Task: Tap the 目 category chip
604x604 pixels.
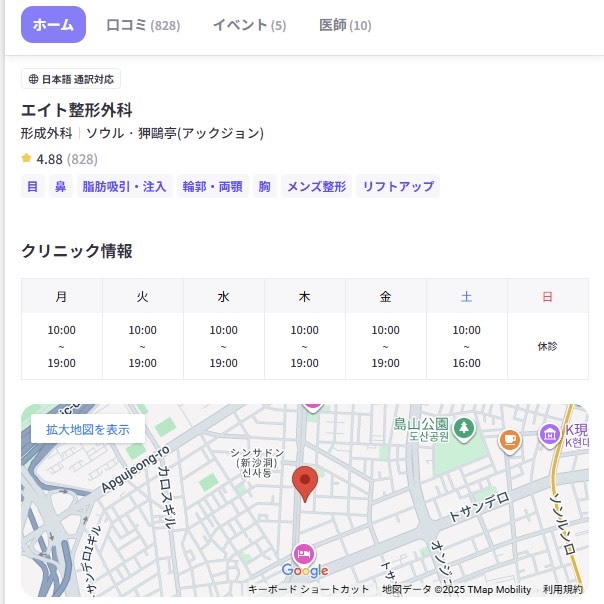Action: click(33, 186)
